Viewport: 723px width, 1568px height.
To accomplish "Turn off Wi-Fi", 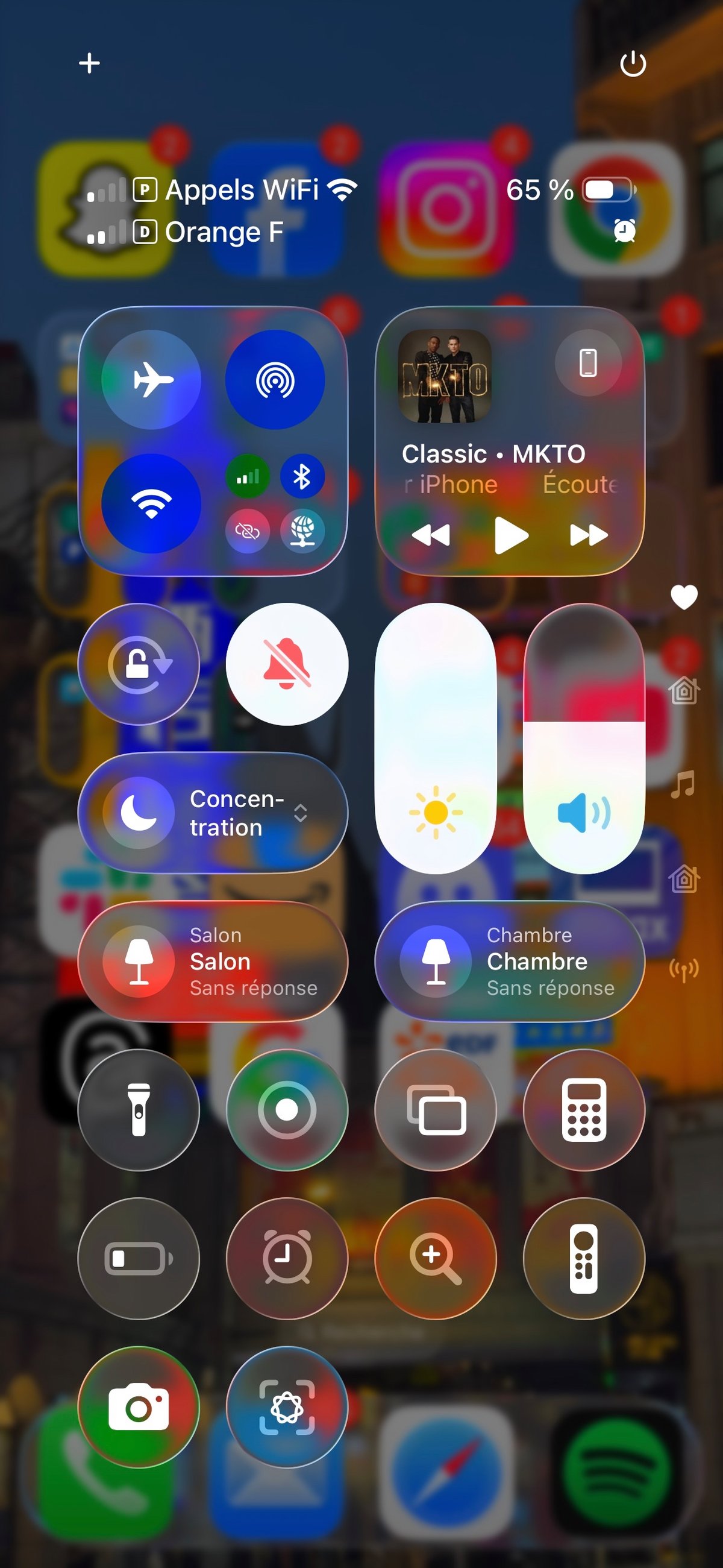I will click(x=151, y=503).
